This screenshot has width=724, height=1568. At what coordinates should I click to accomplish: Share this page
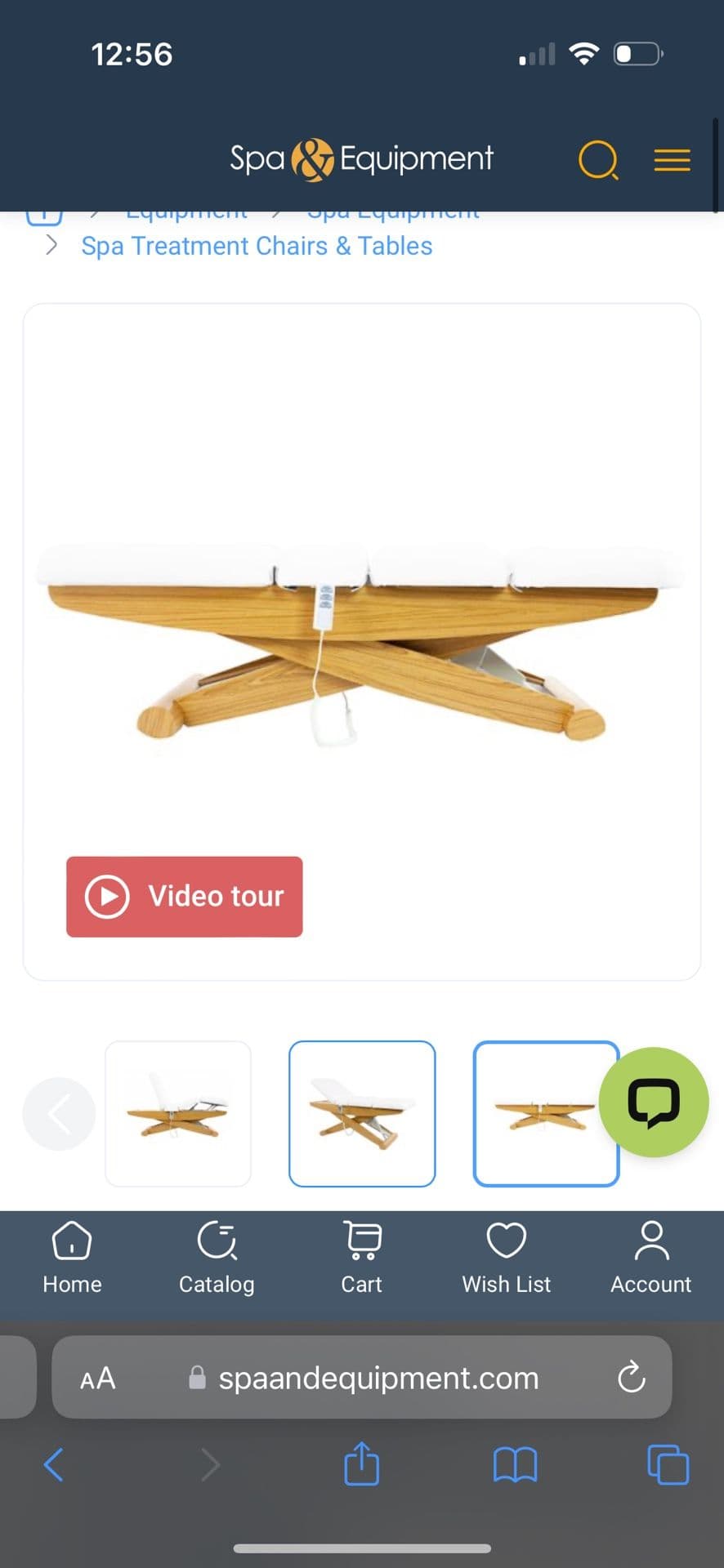pos(361,1464)
